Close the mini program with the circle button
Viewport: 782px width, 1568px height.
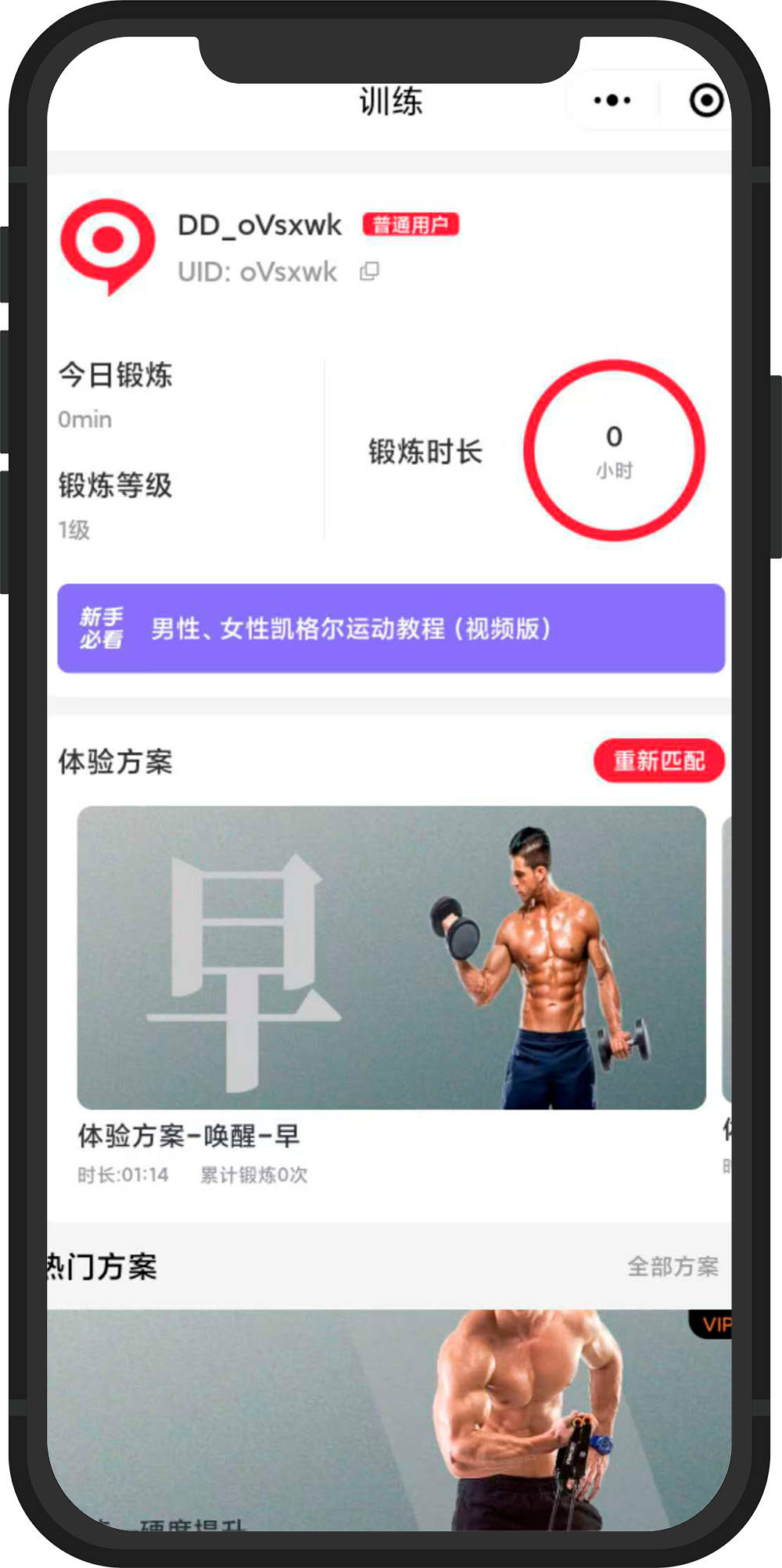[705, 101]
